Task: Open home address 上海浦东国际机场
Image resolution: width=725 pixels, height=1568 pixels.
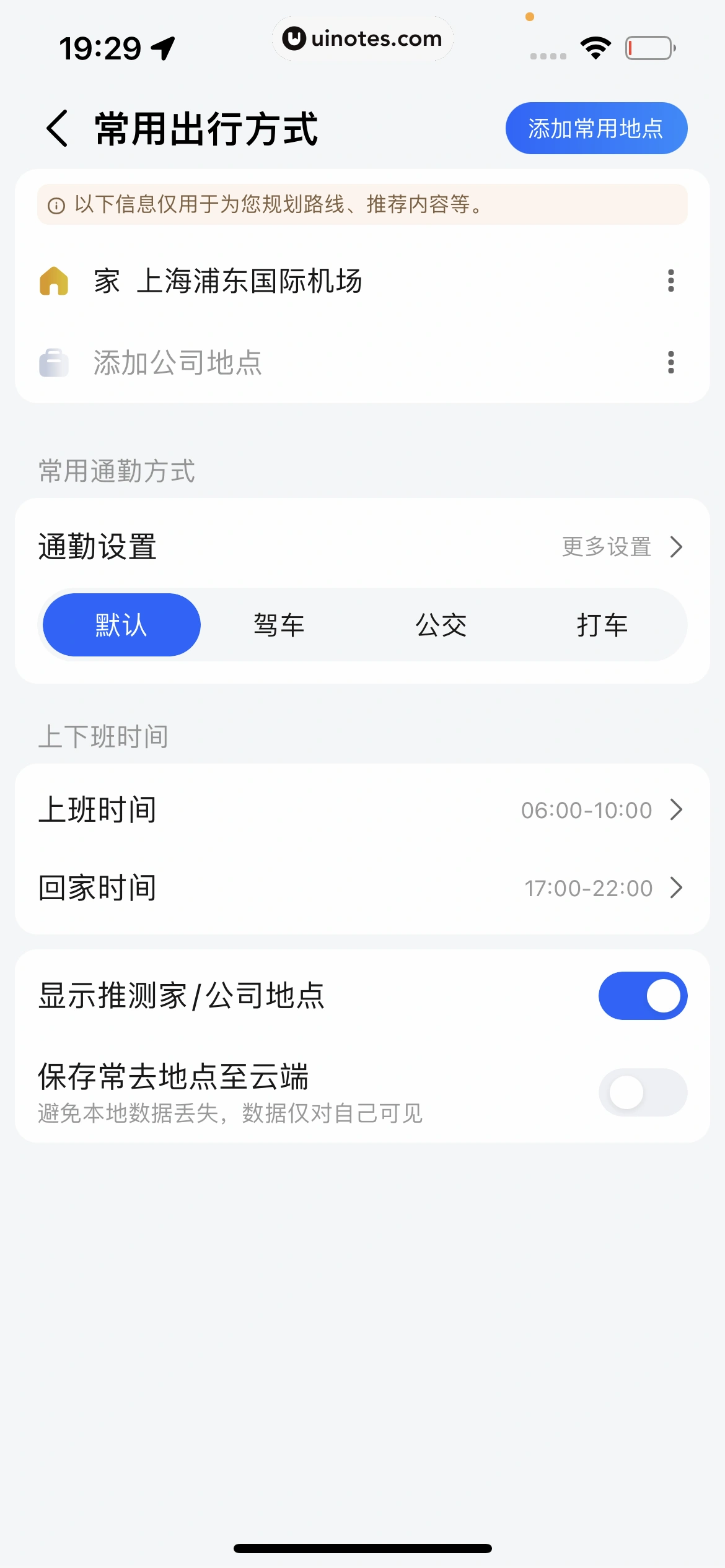Action: pos(248,281)
